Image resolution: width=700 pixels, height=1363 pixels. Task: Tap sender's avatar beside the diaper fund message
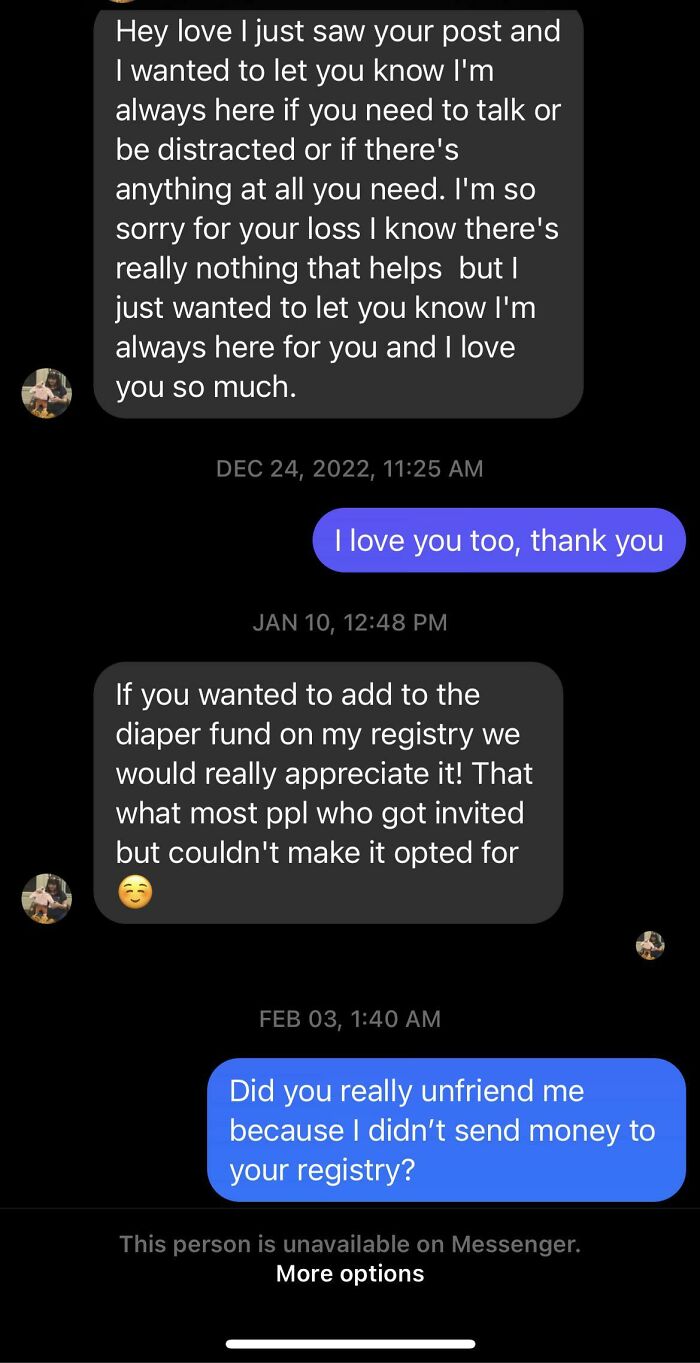pyautogui.click(x=47, y=898)
